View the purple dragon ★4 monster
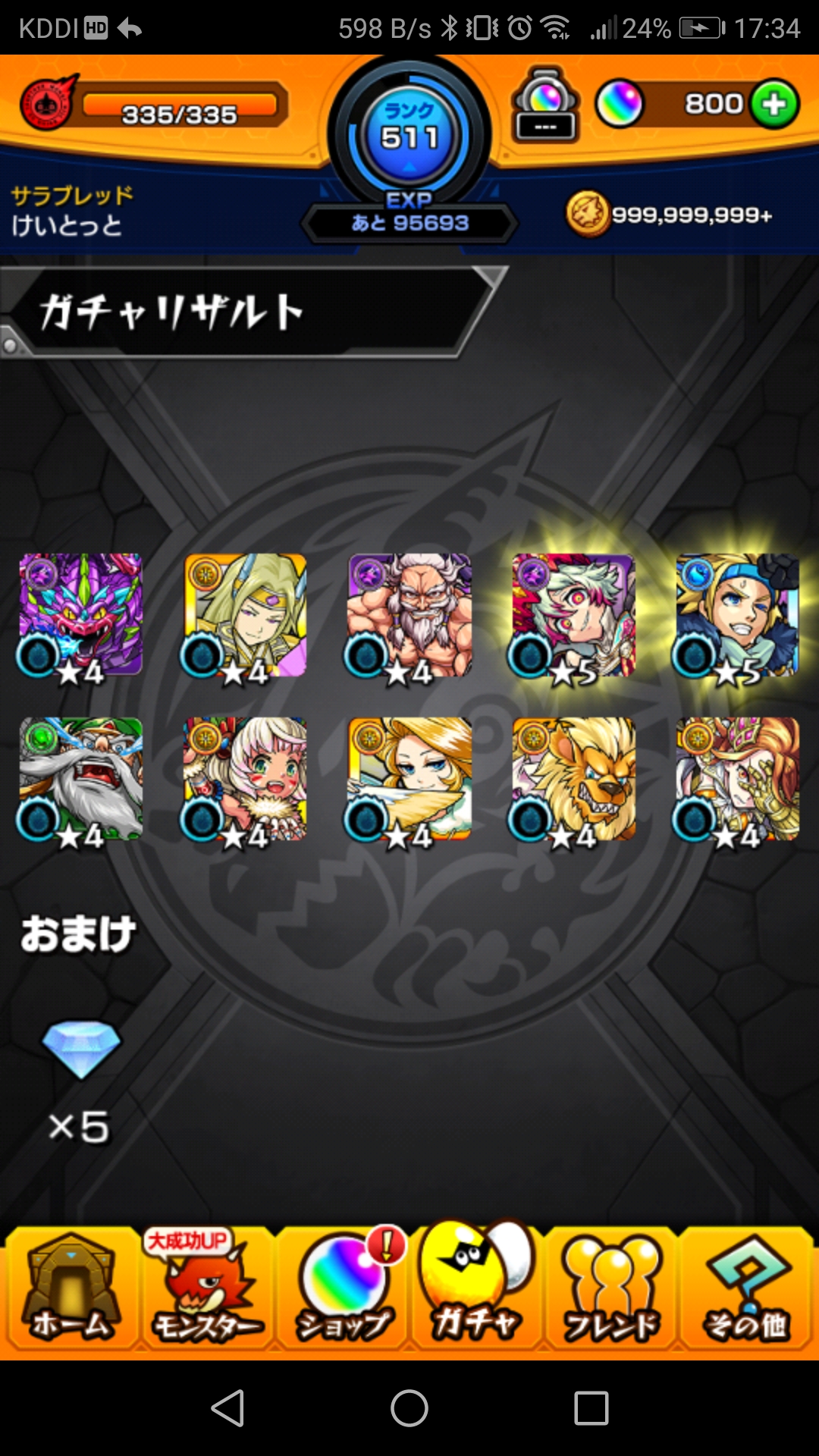819x1456 pixels. [80, 616]
